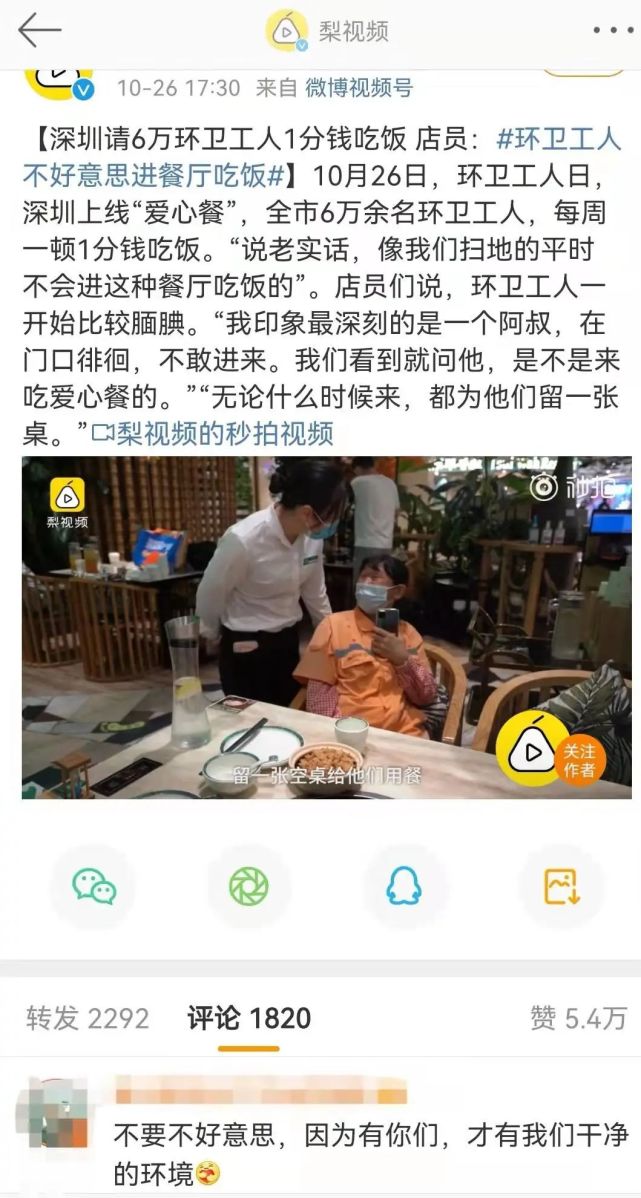The width and height of the screenshot is (641, 1198).
Task: Open the 微博视频号 source link
Action: point(358,88)
